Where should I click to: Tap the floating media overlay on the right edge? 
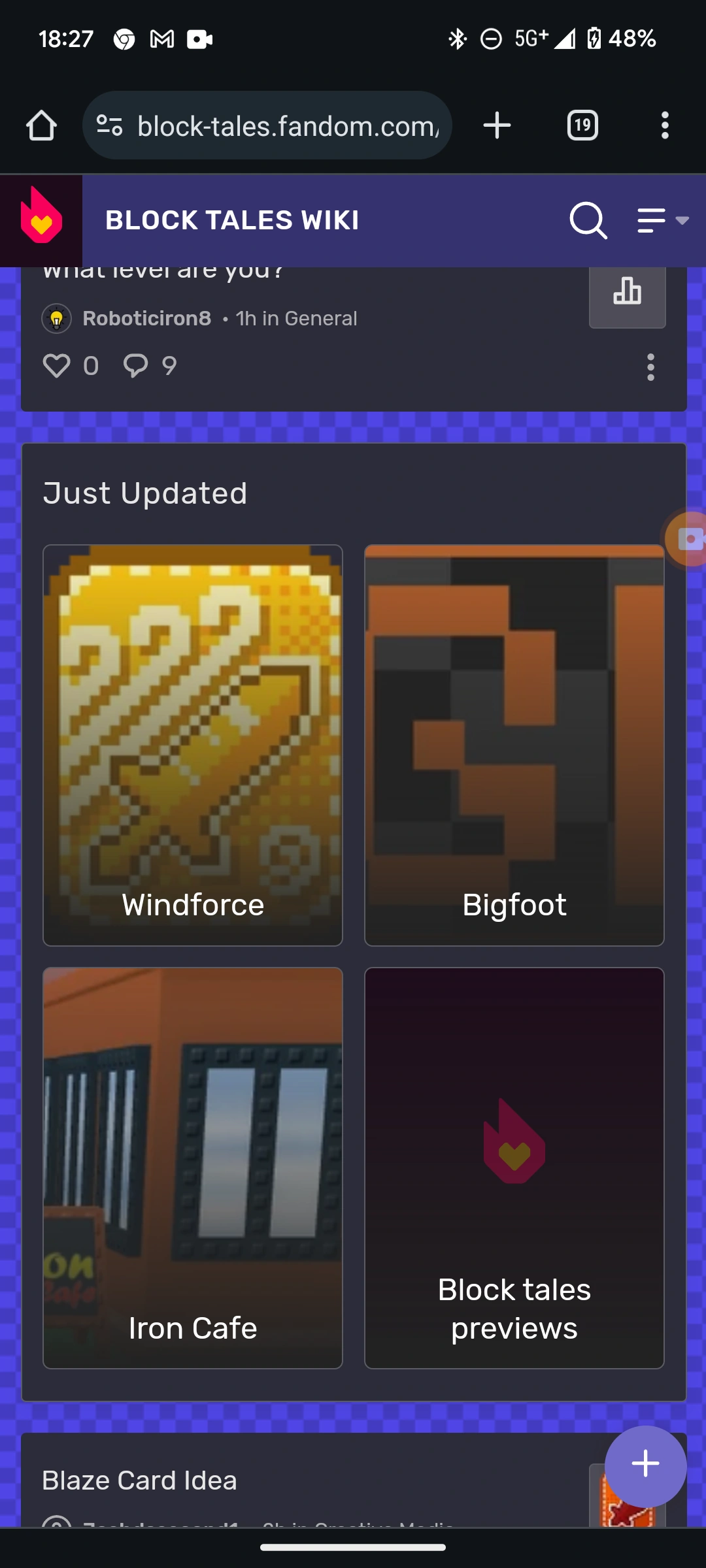(x=690, y=540)
